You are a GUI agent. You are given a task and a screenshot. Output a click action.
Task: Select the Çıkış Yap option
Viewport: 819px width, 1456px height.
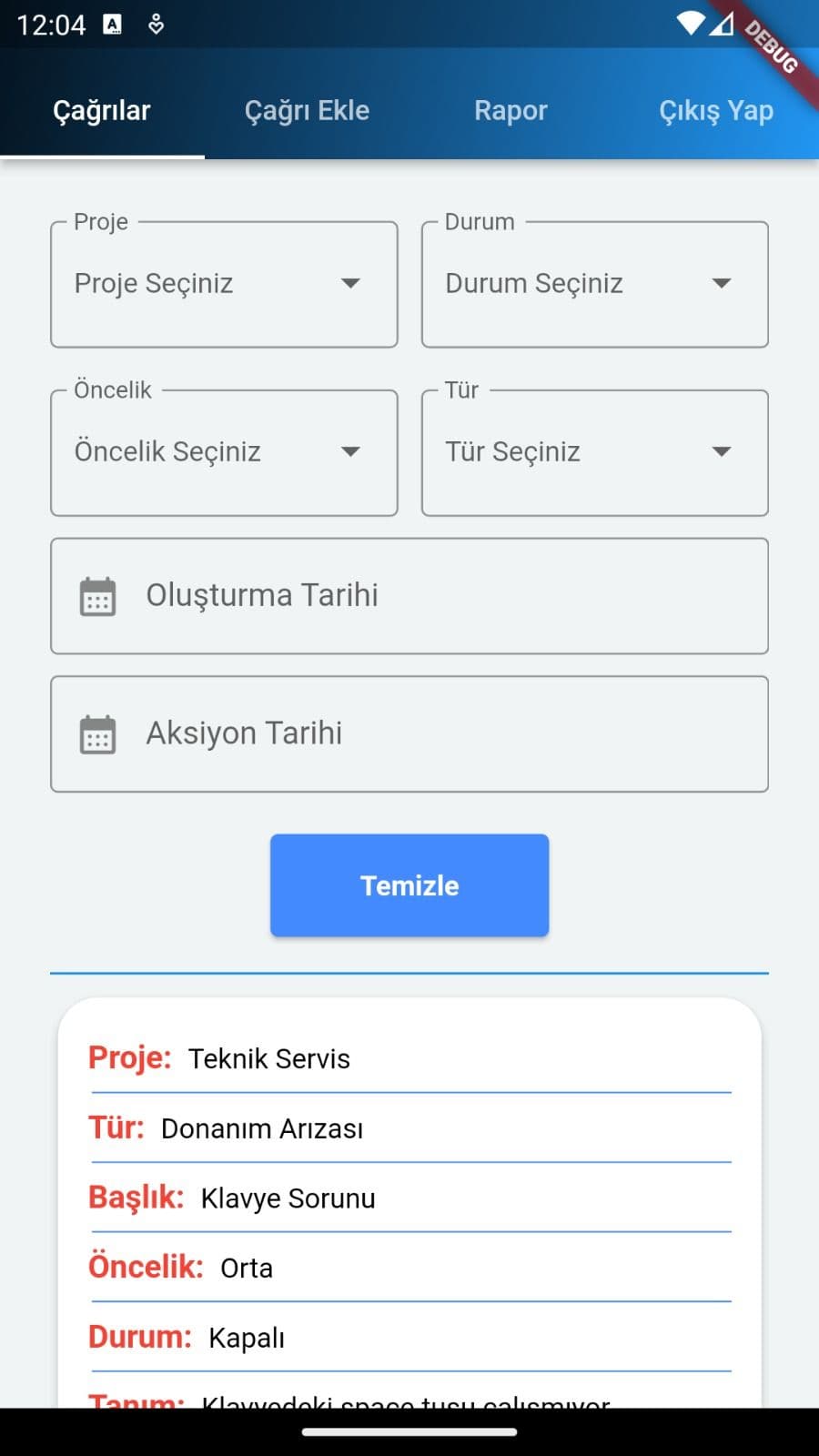(x=716, y=110)
